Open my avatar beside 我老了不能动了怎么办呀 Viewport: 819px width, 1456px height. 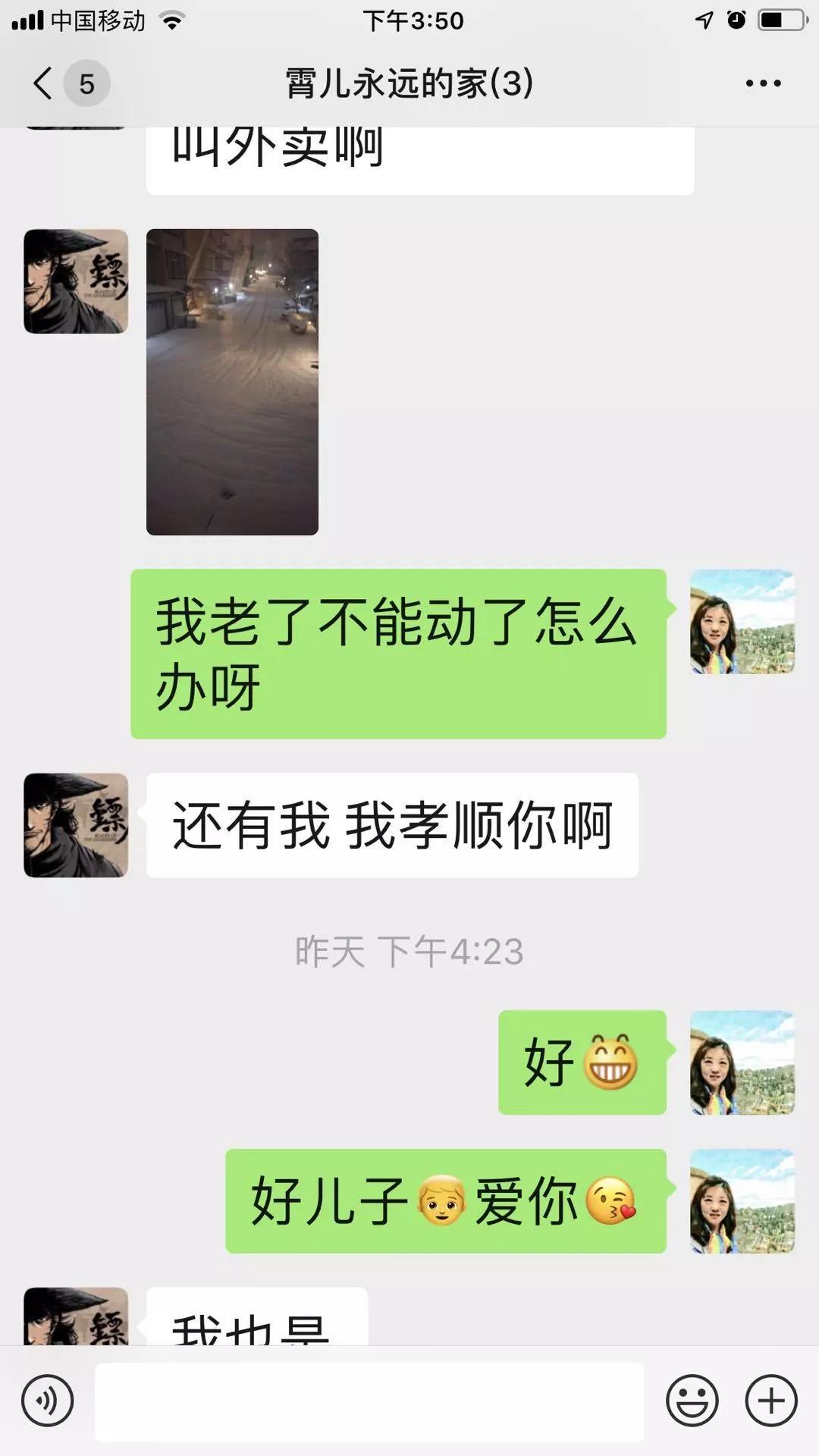tap(742, 622)
